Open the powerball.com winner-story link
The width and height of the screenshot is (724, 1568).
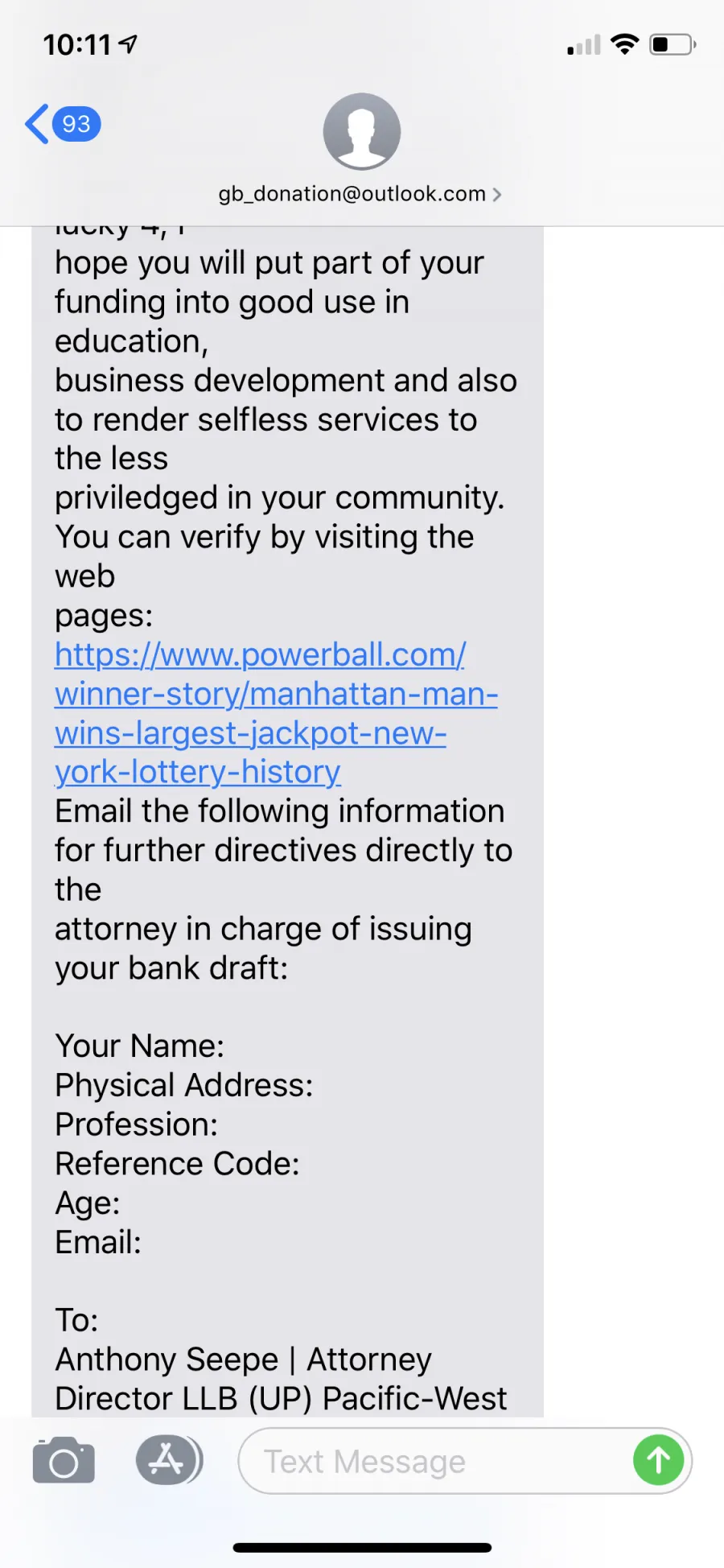276,713
